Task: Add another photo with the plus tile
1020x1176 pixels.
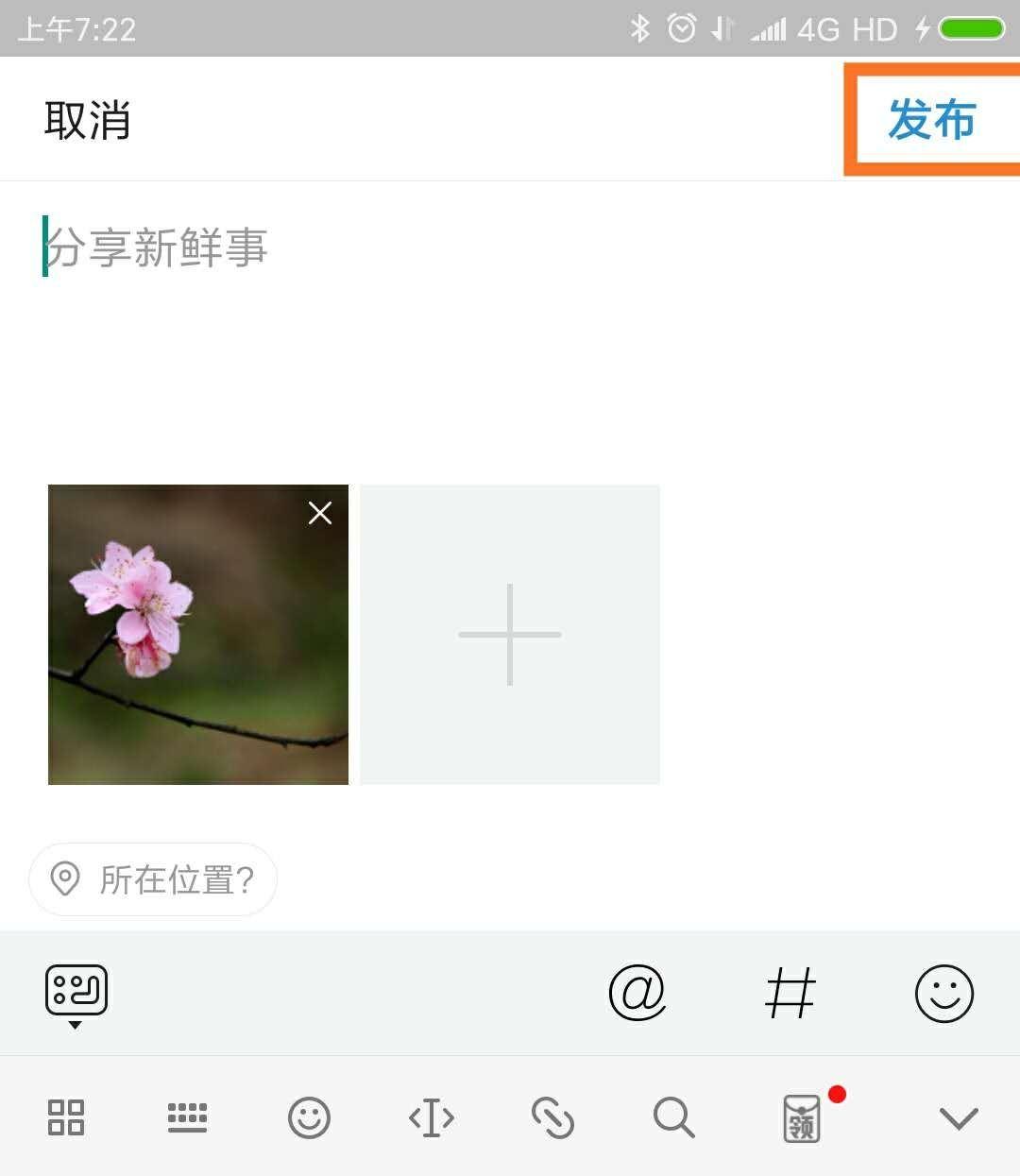Action: point(510,635)
